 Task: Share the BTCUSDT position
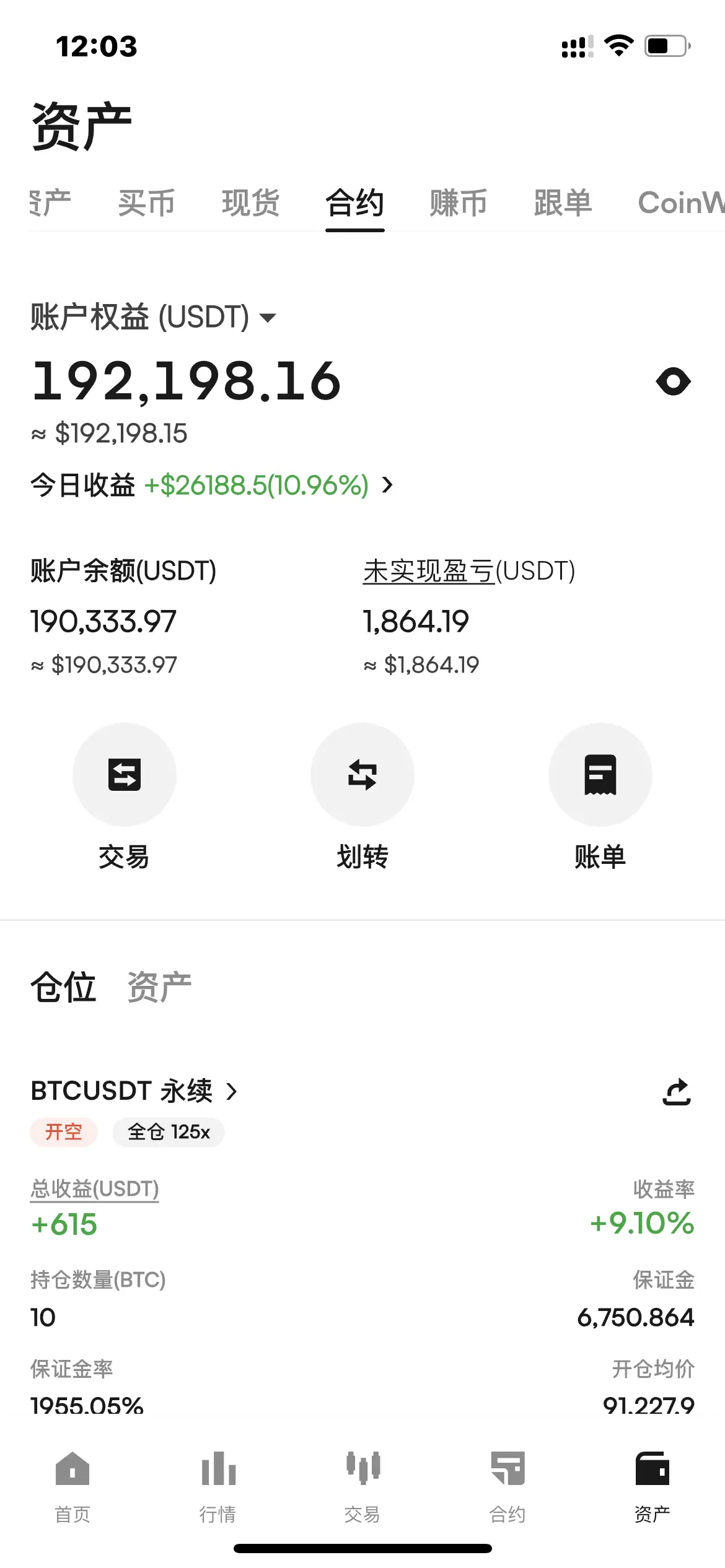677,1092
